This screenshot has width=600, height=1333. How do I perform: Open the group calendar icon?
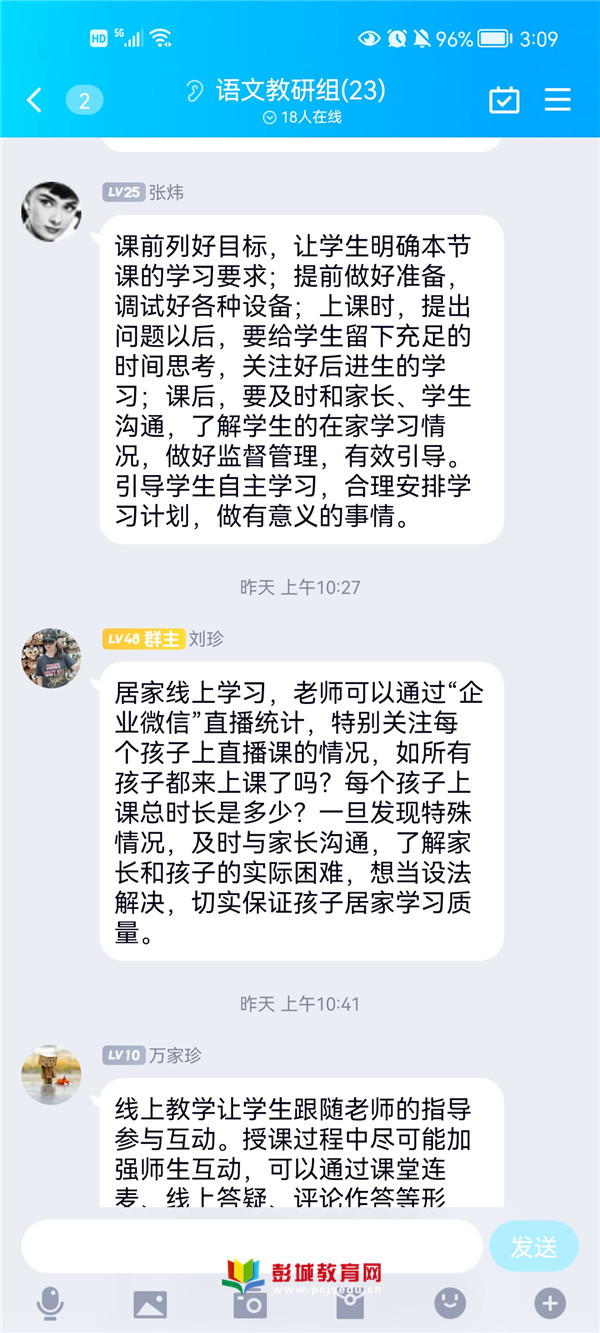click(x=504, y=100)
